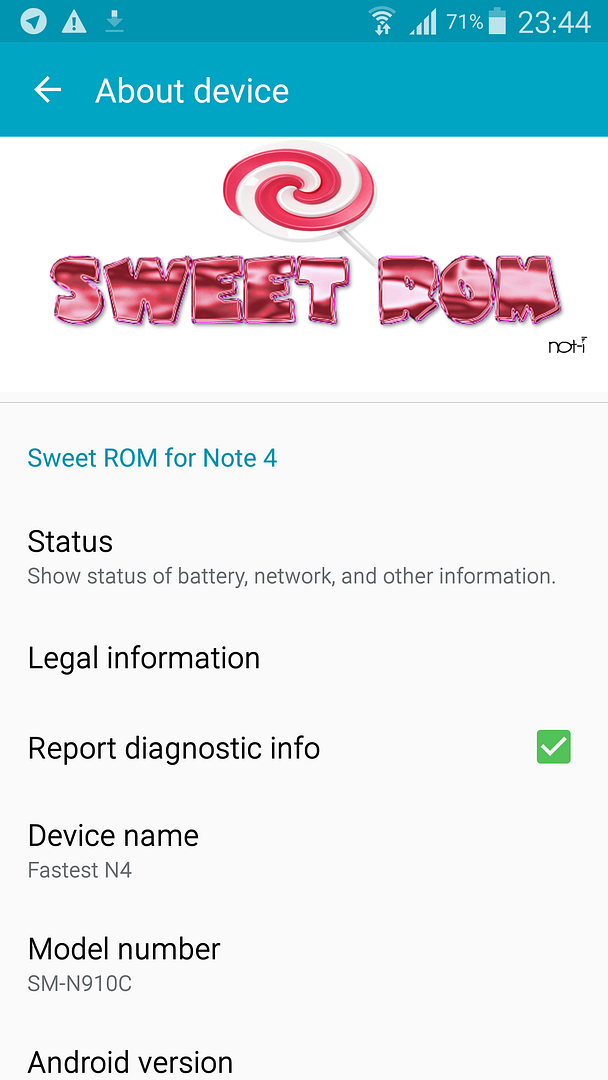
Task: Go back from About device
Action: tap(48, 91)
